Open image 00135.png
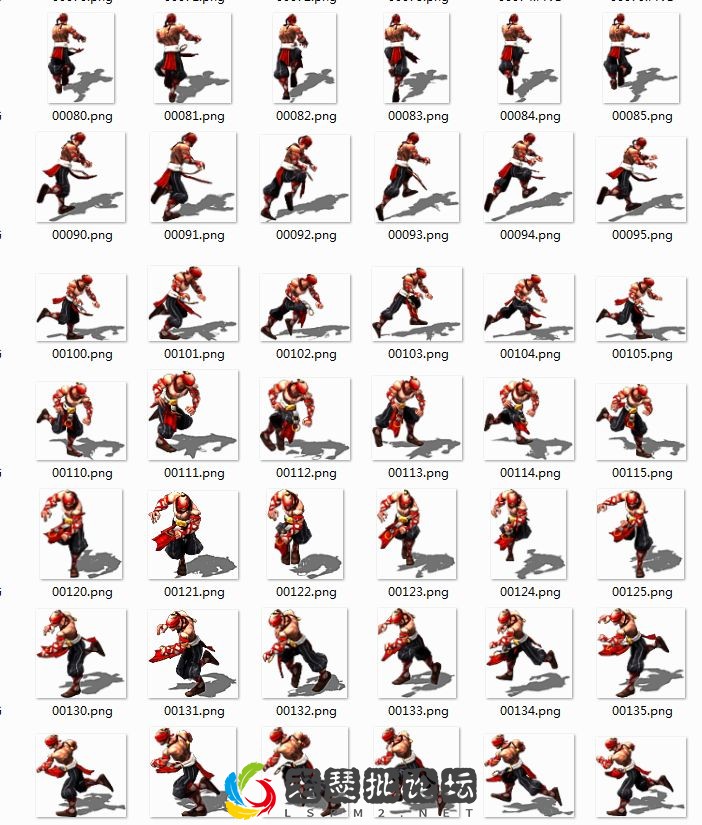702x825 pixels. [642, 652]
